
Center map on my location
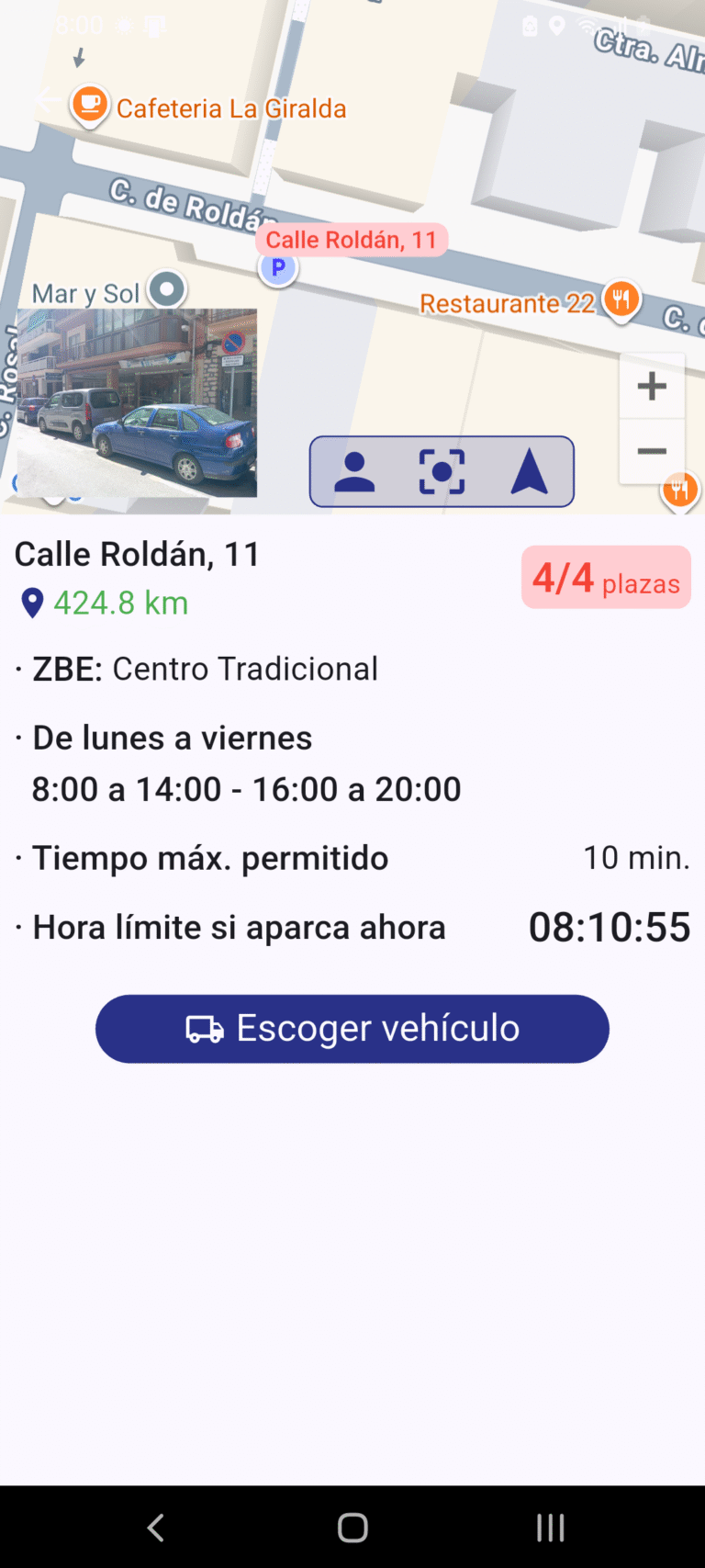pyautogui.click(x=354, y=472)
